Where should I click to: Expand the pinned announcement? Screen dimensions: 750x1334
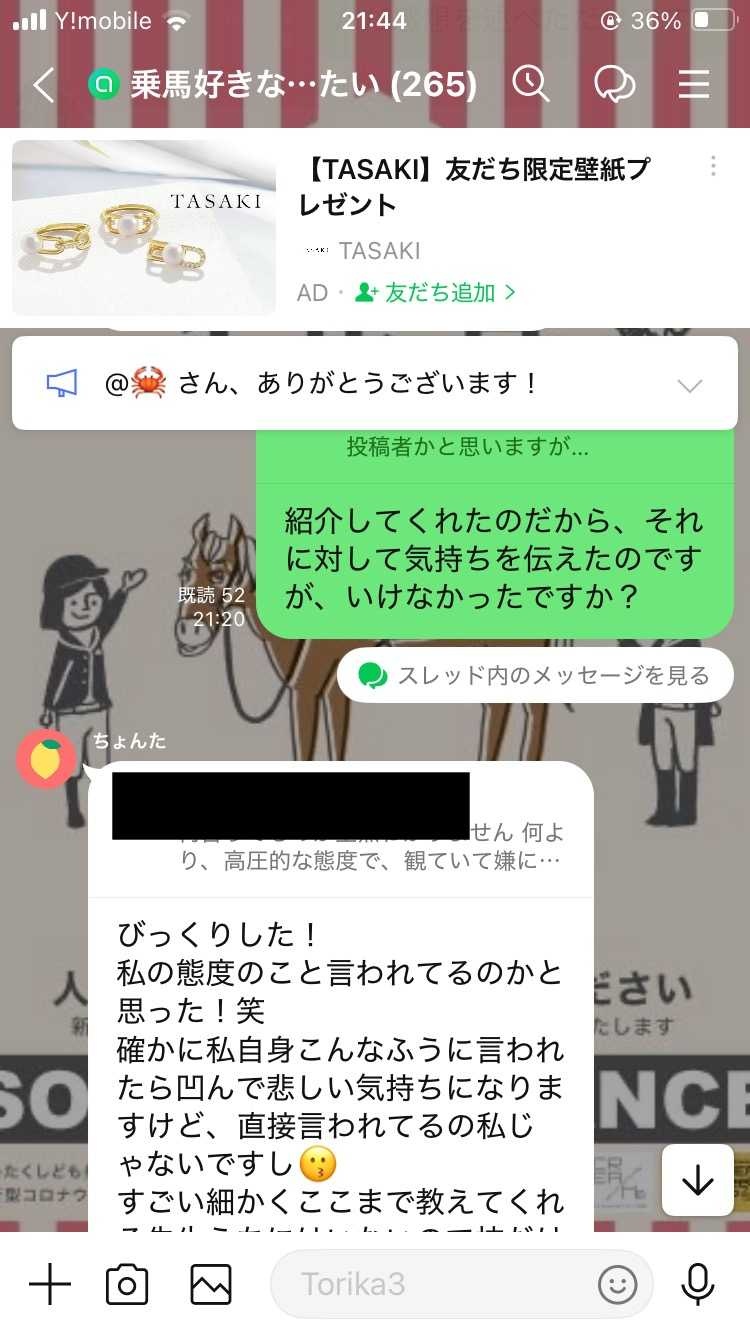pos(690,385)
